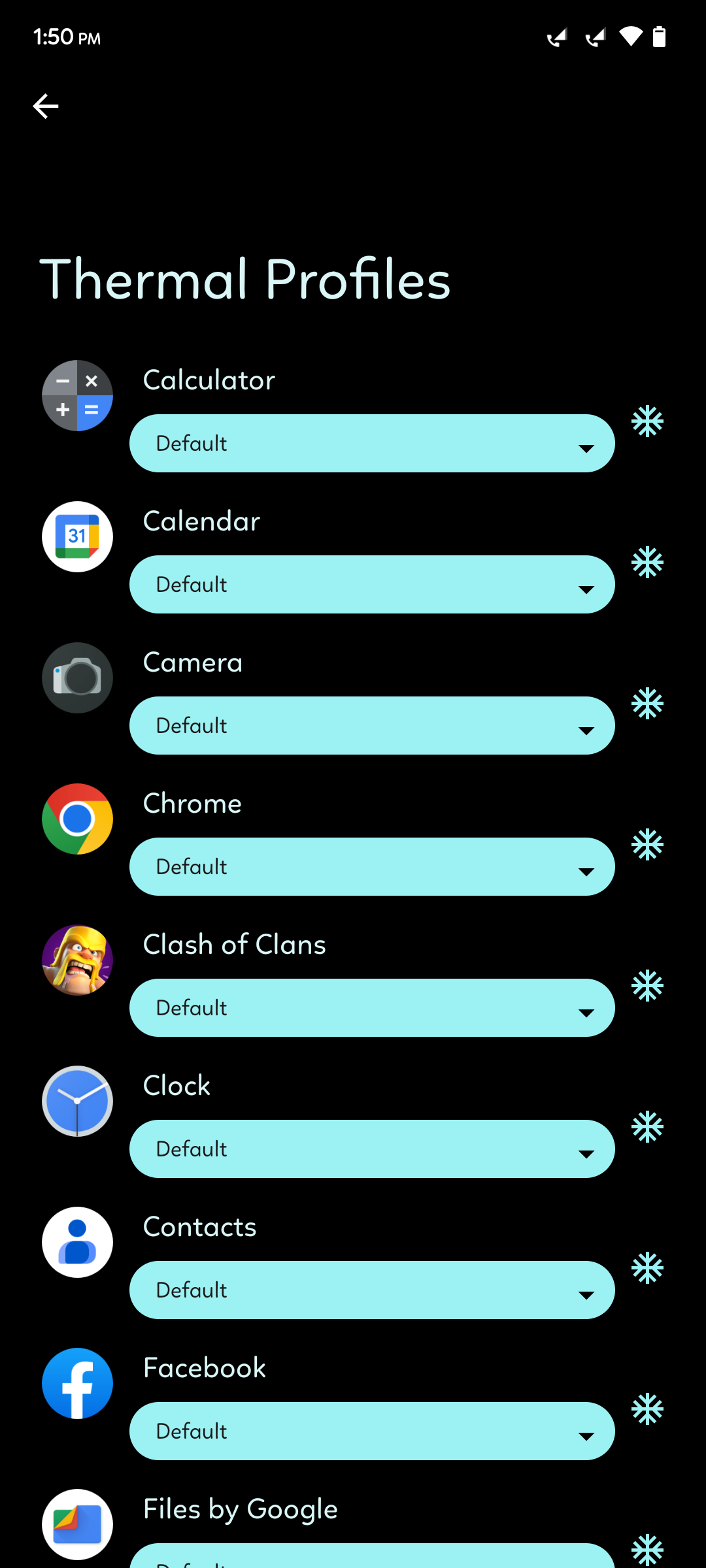
Task: Go back from Thermal Profiles
Action: coord(46,106)
